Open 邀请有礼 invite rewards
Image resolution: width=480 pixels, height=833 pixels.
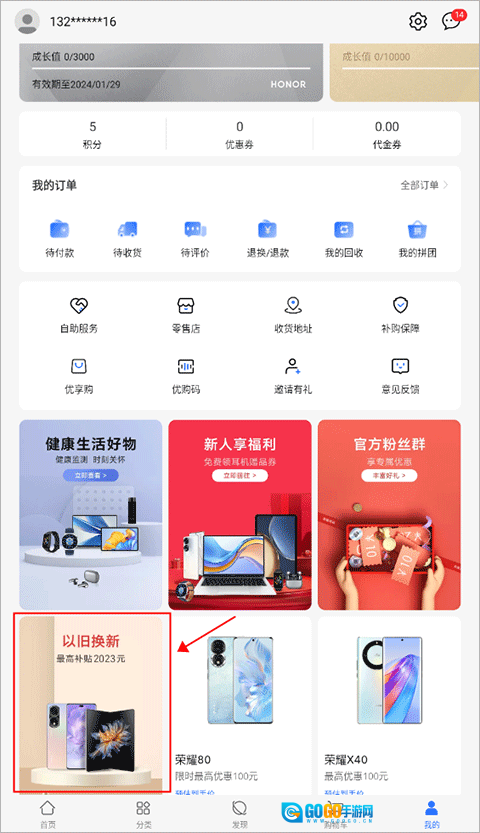coord(293,376)
